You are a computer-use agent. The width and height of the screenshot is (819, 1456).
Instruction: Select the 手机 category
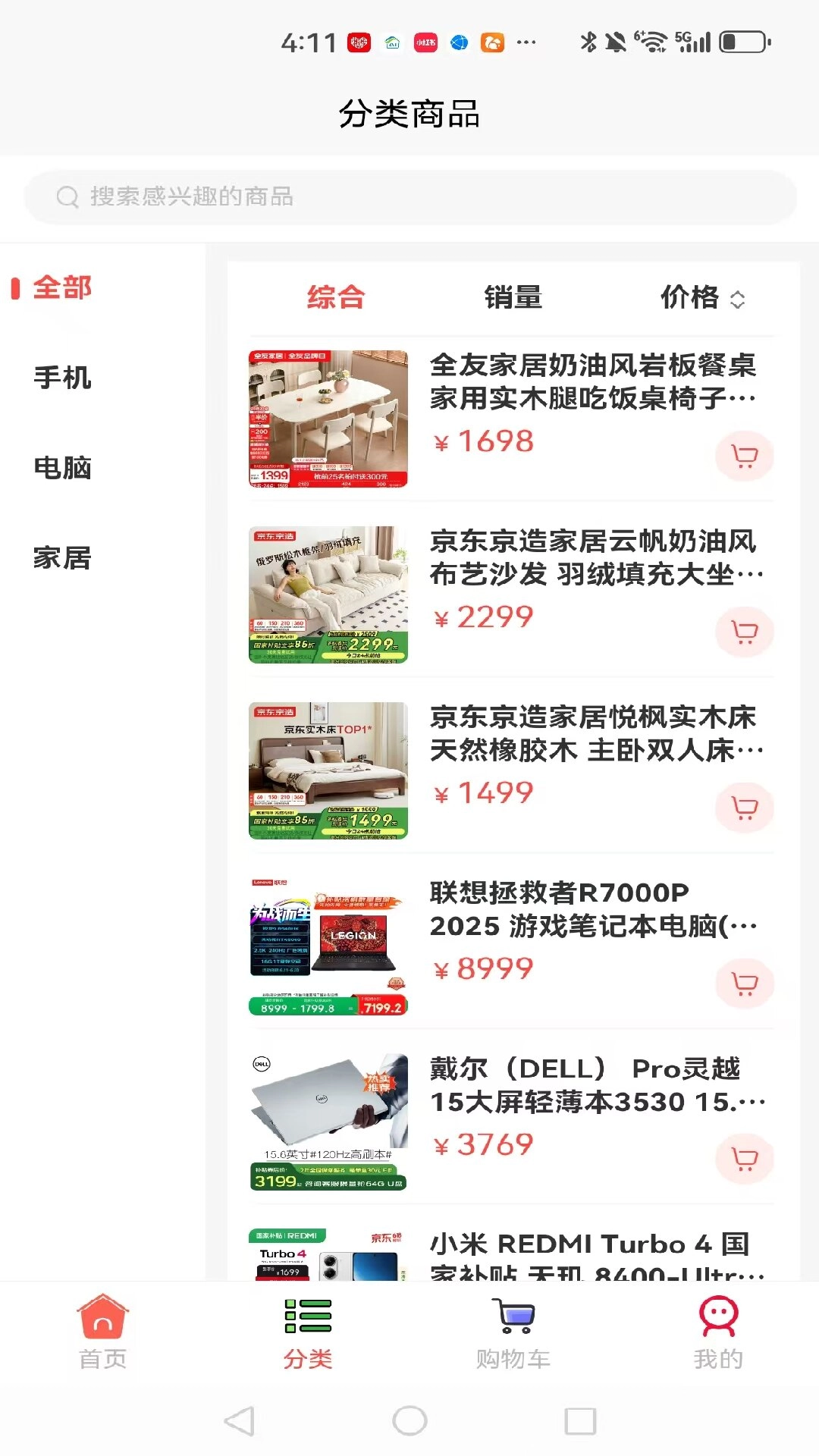(x=62, y=378)
